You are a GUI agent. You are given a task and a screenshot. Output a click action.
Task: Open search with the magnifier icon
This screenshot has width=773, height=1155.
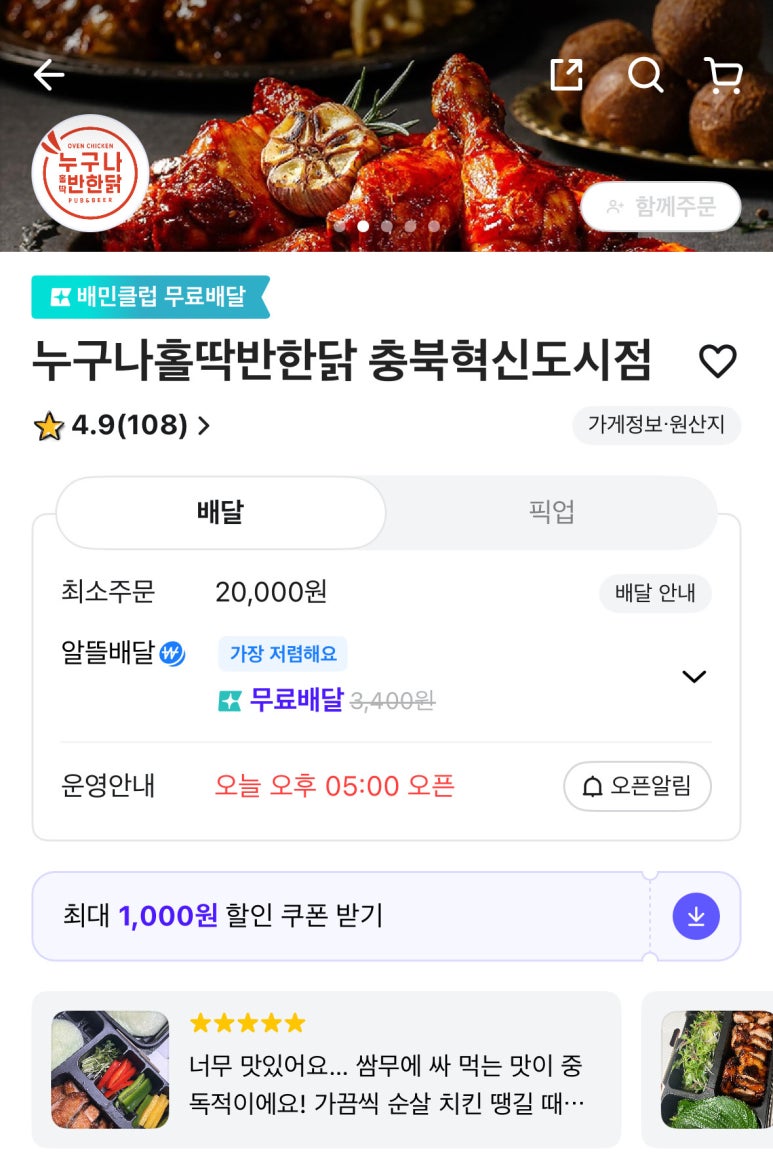click(645, 75)
